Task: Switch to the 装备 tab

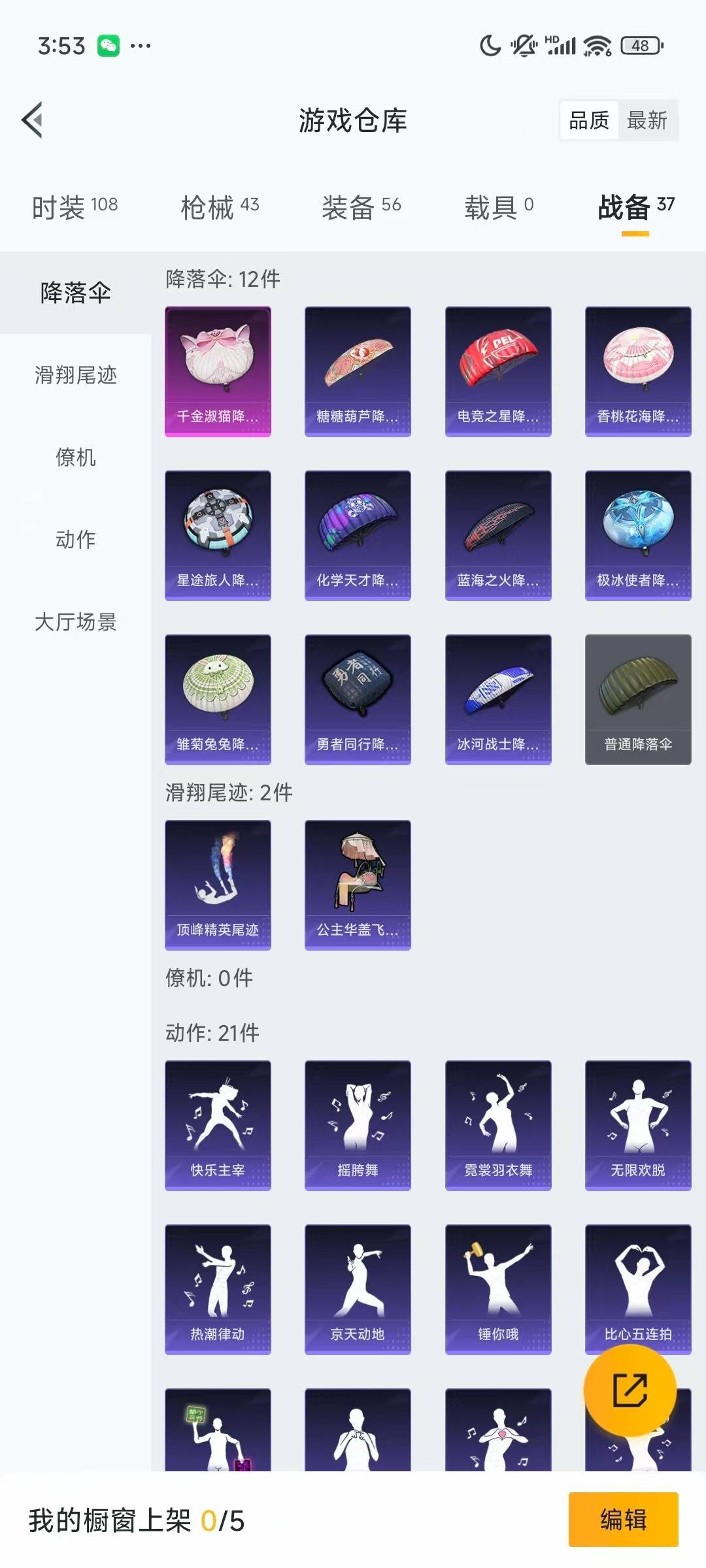Action: point(361,207)
